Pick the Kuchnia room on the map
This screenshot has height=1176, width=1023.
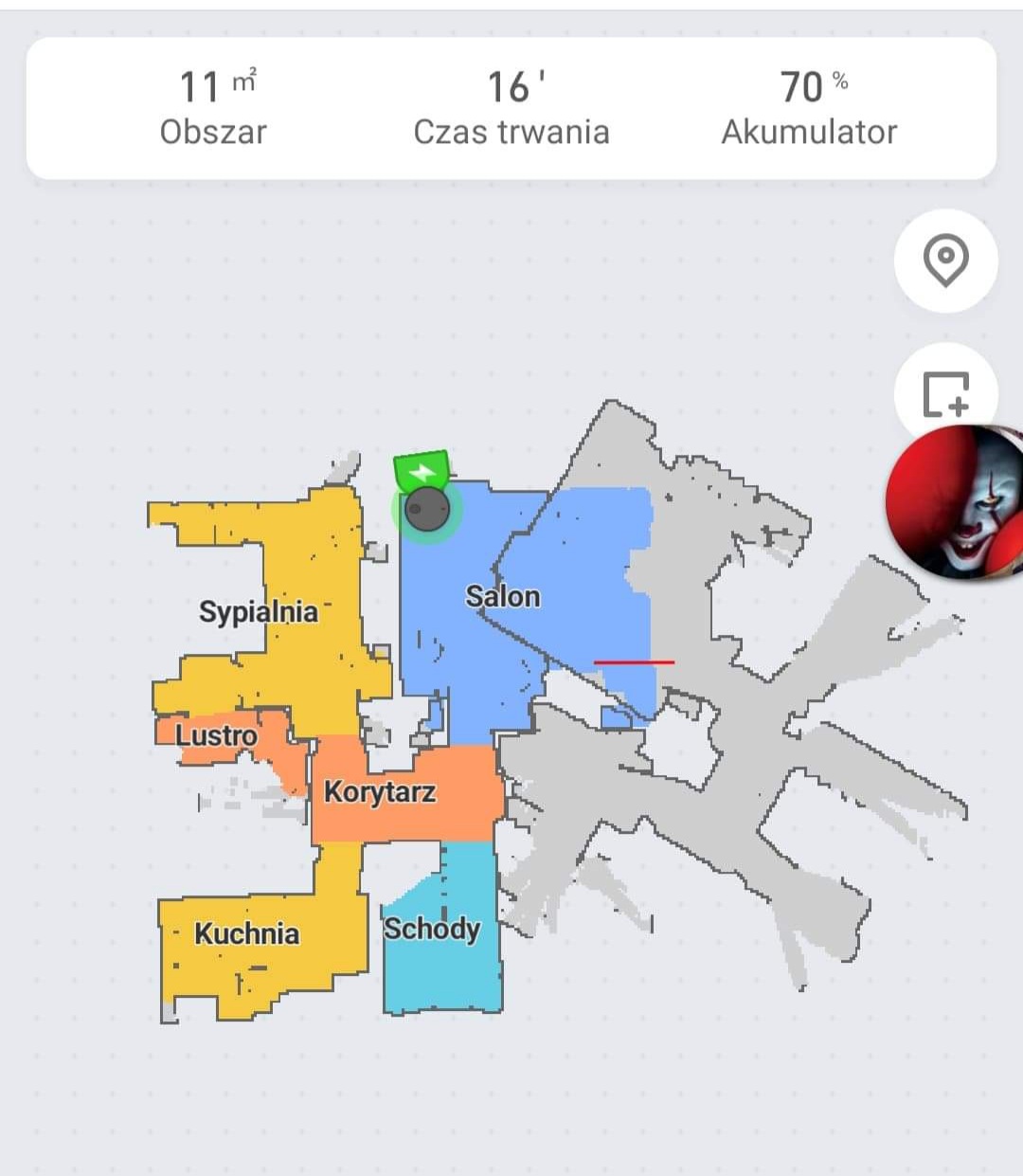[246, 933]
